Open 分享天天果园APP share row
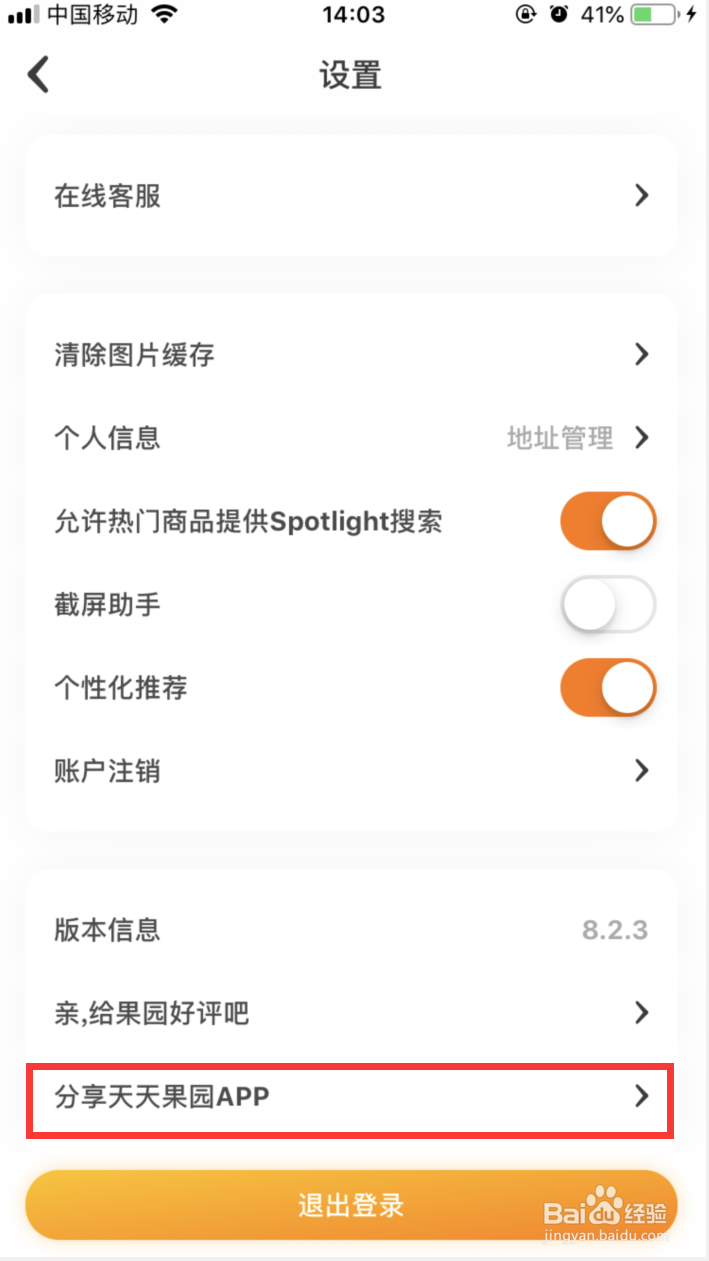This screenshot has height=1261, width=709. (x=352, y=1097)
